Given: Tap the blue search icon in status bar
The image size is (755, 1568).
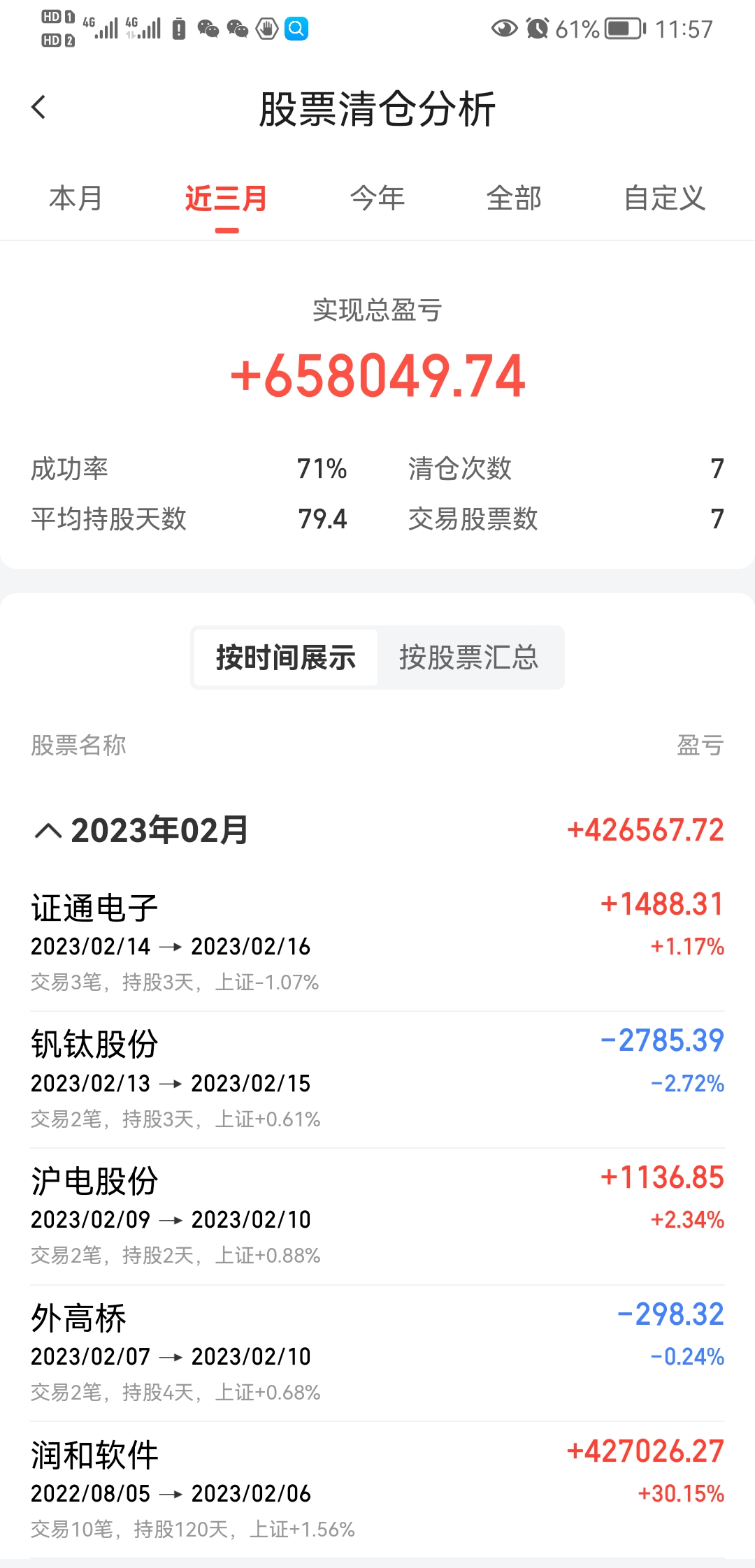Looking at the screenshot, I should point(297,28).
